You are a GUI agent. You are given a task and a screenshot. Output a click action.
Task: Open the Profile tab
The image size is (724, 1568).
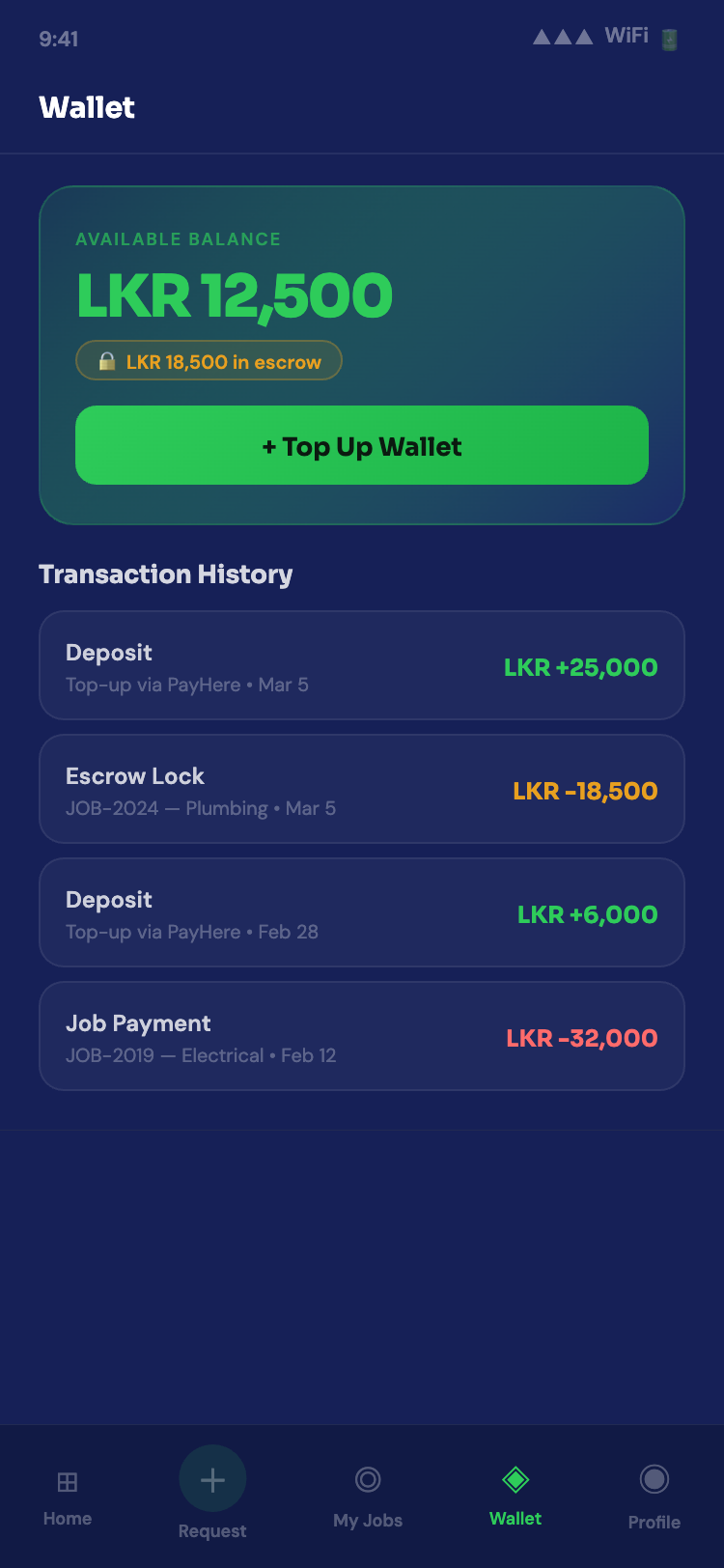pos(654,1498)
